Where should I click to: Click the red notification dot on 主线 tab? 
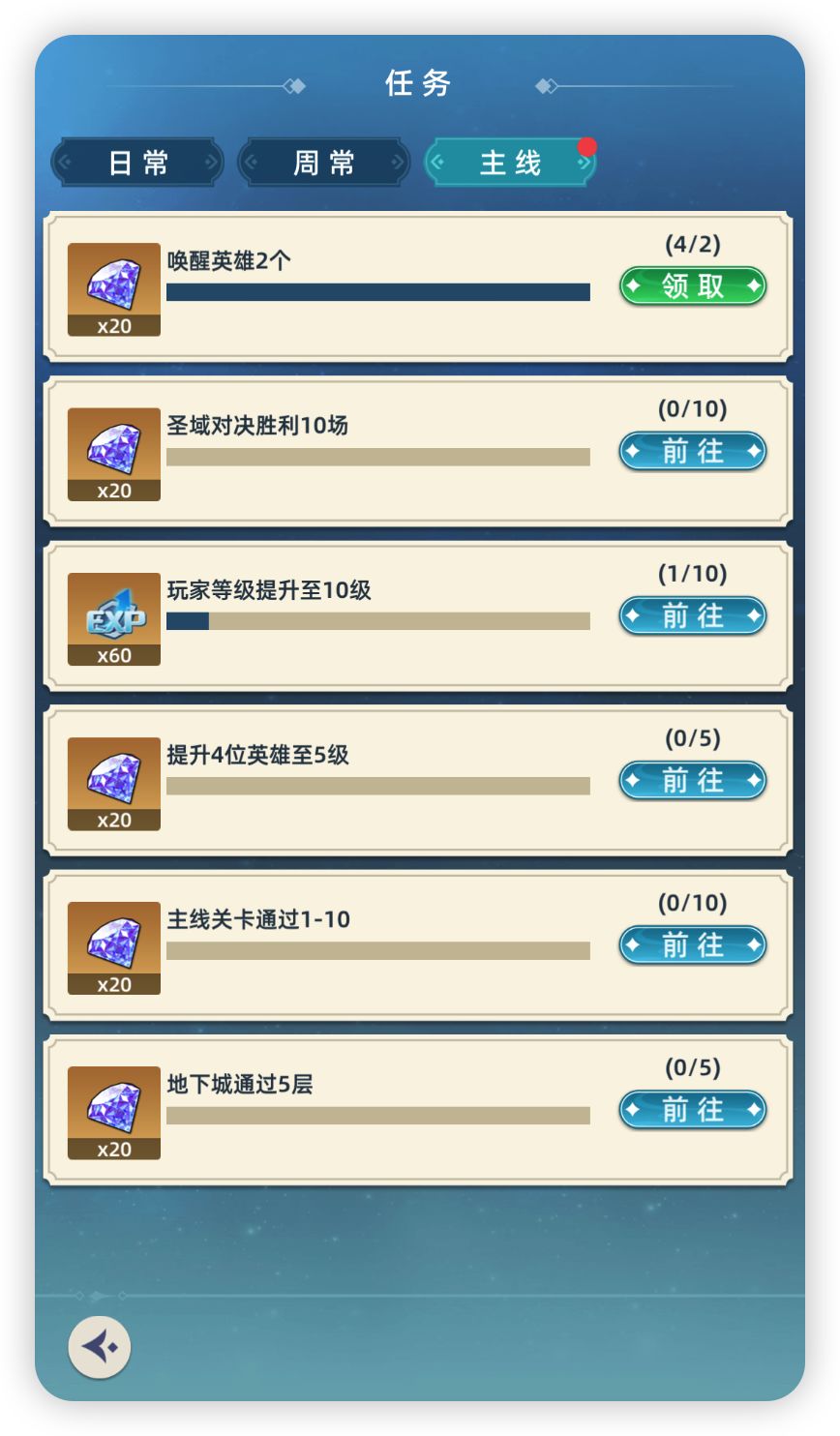[587, 147]
